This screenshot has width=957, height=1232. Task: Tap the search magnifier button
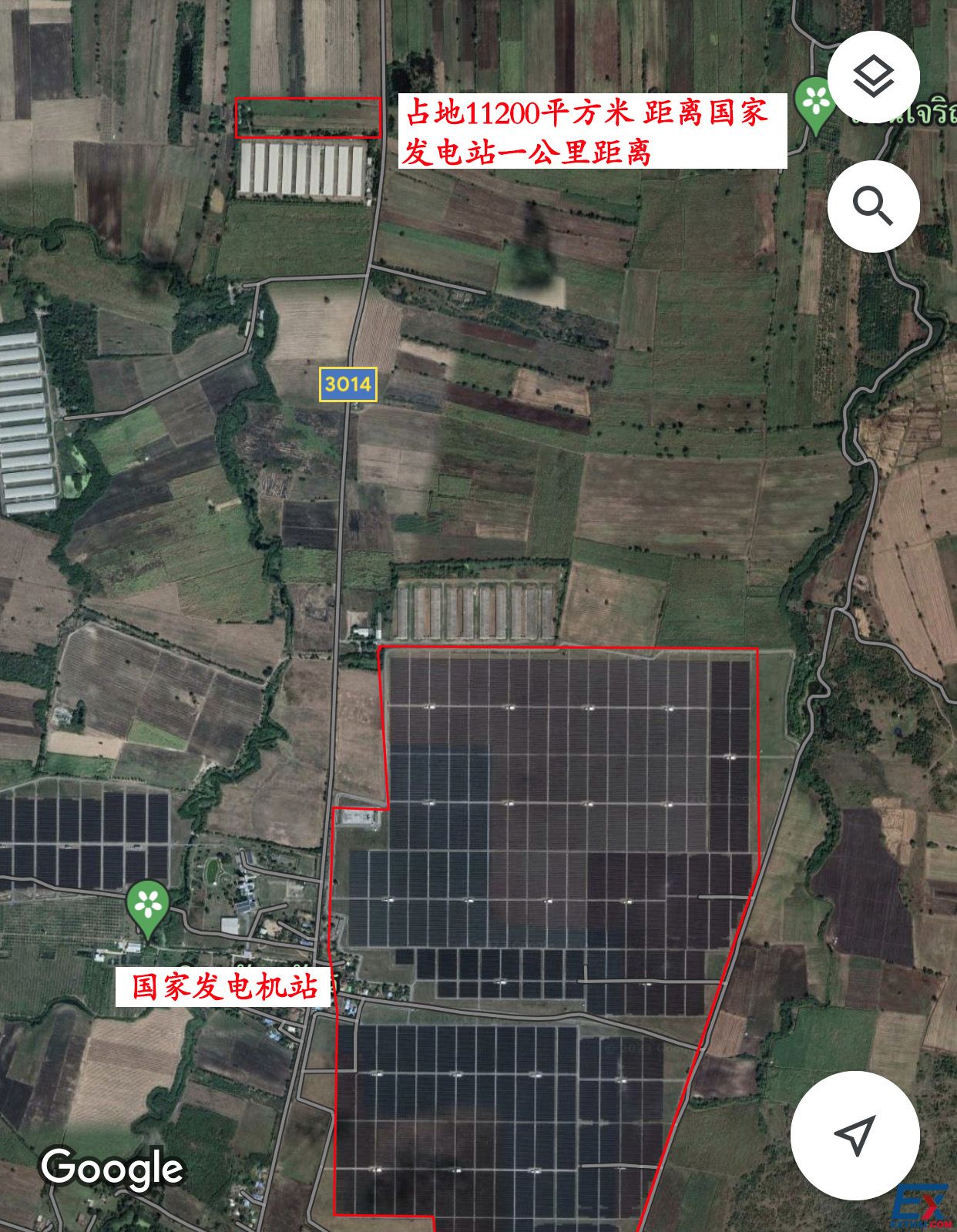coord(874,206)
